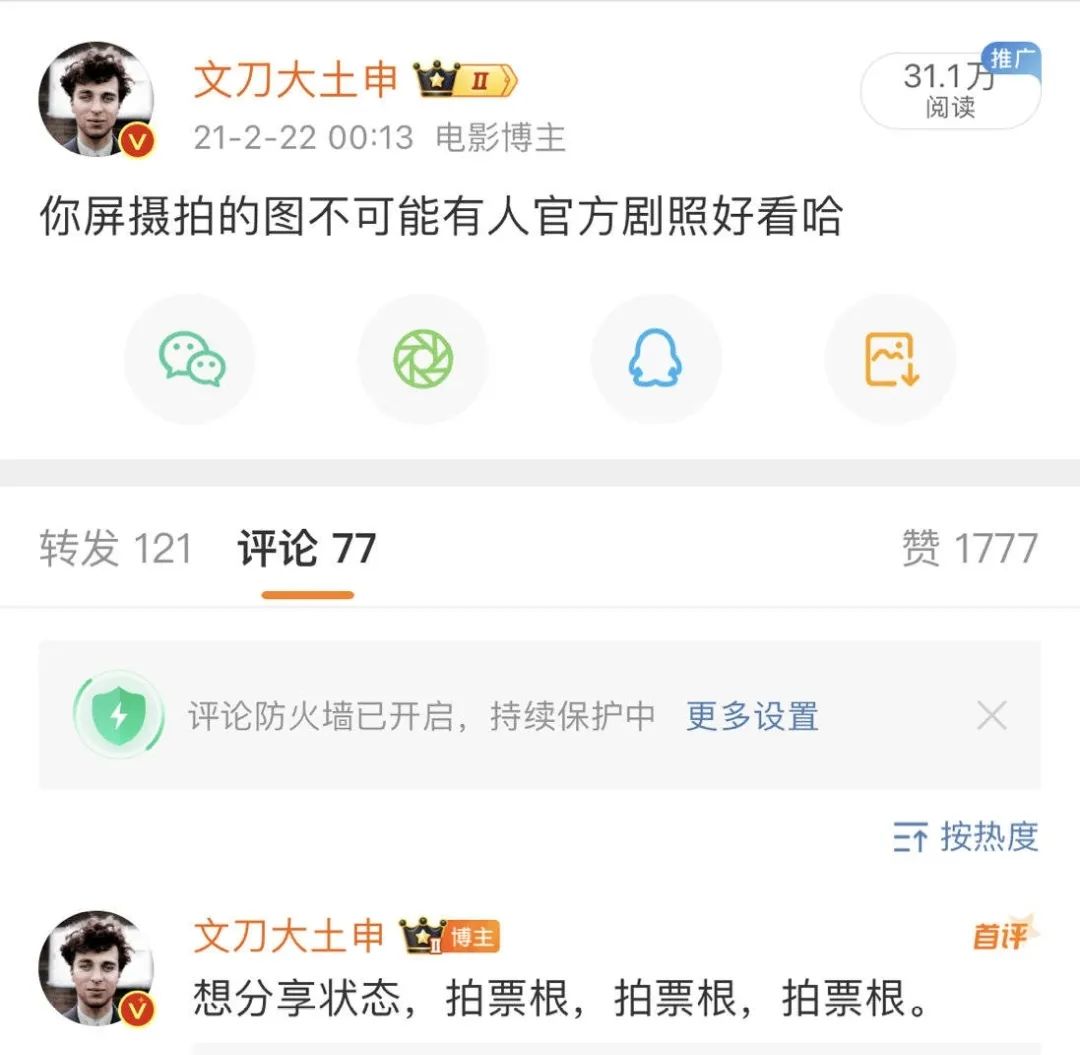Switch to the 转发 121 tab
Image resolution: width=1080 pixels, height=1055 pixels.
tap(115, 549)
